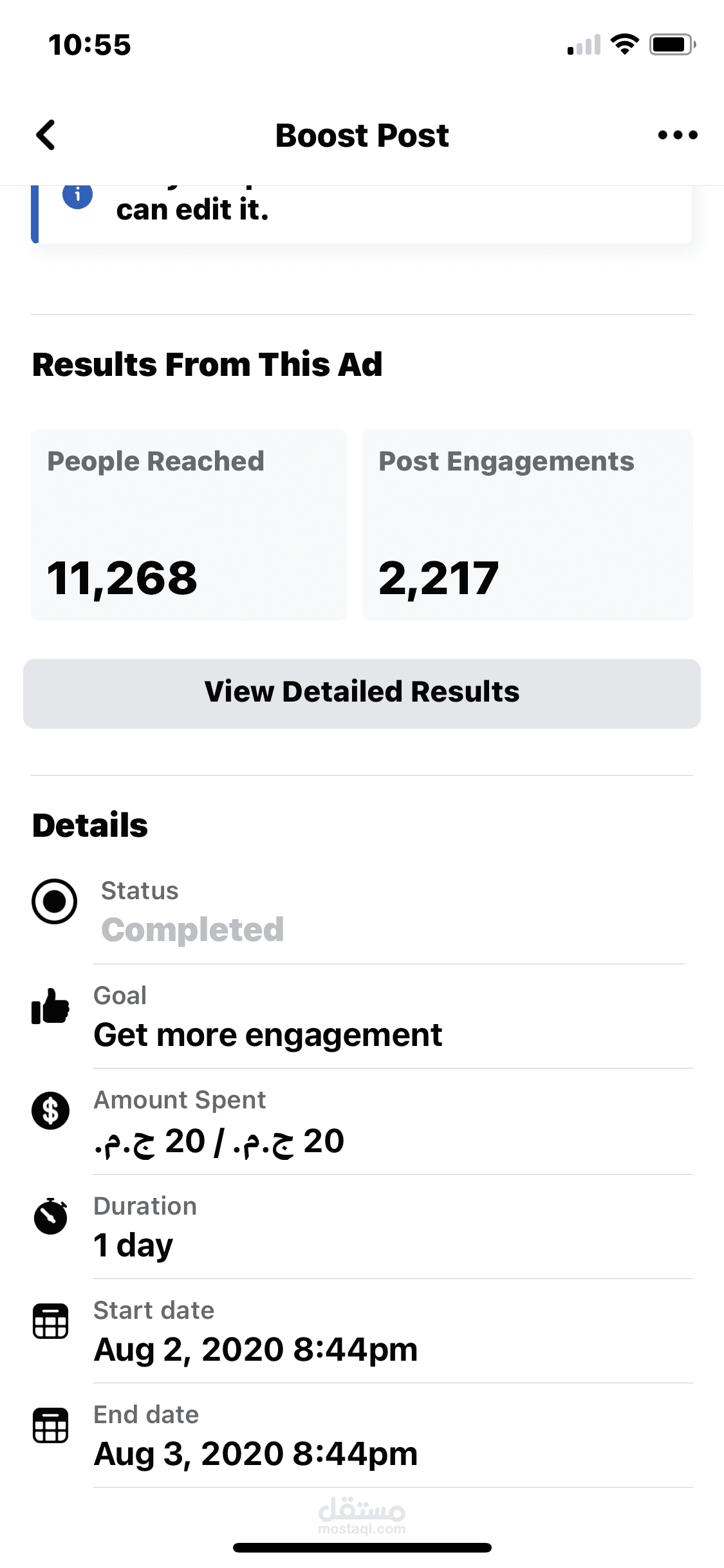Viewport: 724px width, 1568px height.
Task: Tap View Detailed Results button
Action: [x=362, y=693]
